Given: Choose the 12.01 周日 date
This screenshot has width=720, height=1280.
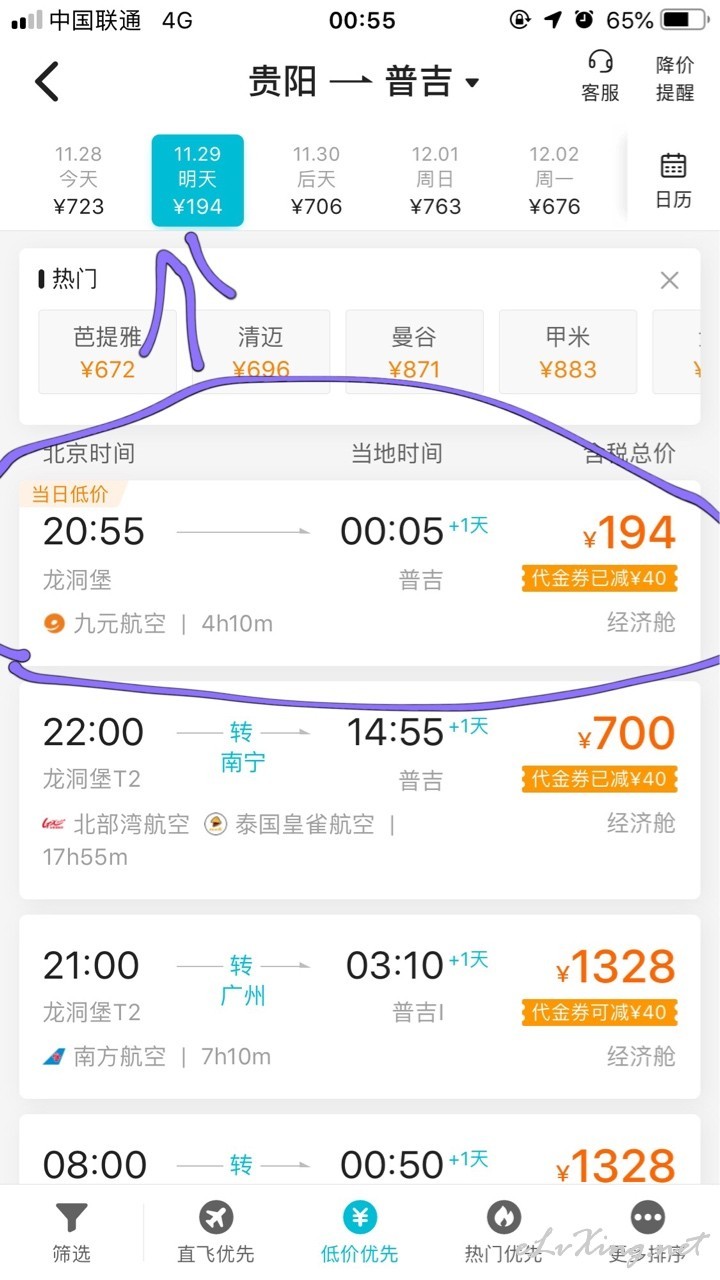Looking at the screenshot, I should point(435,181).
